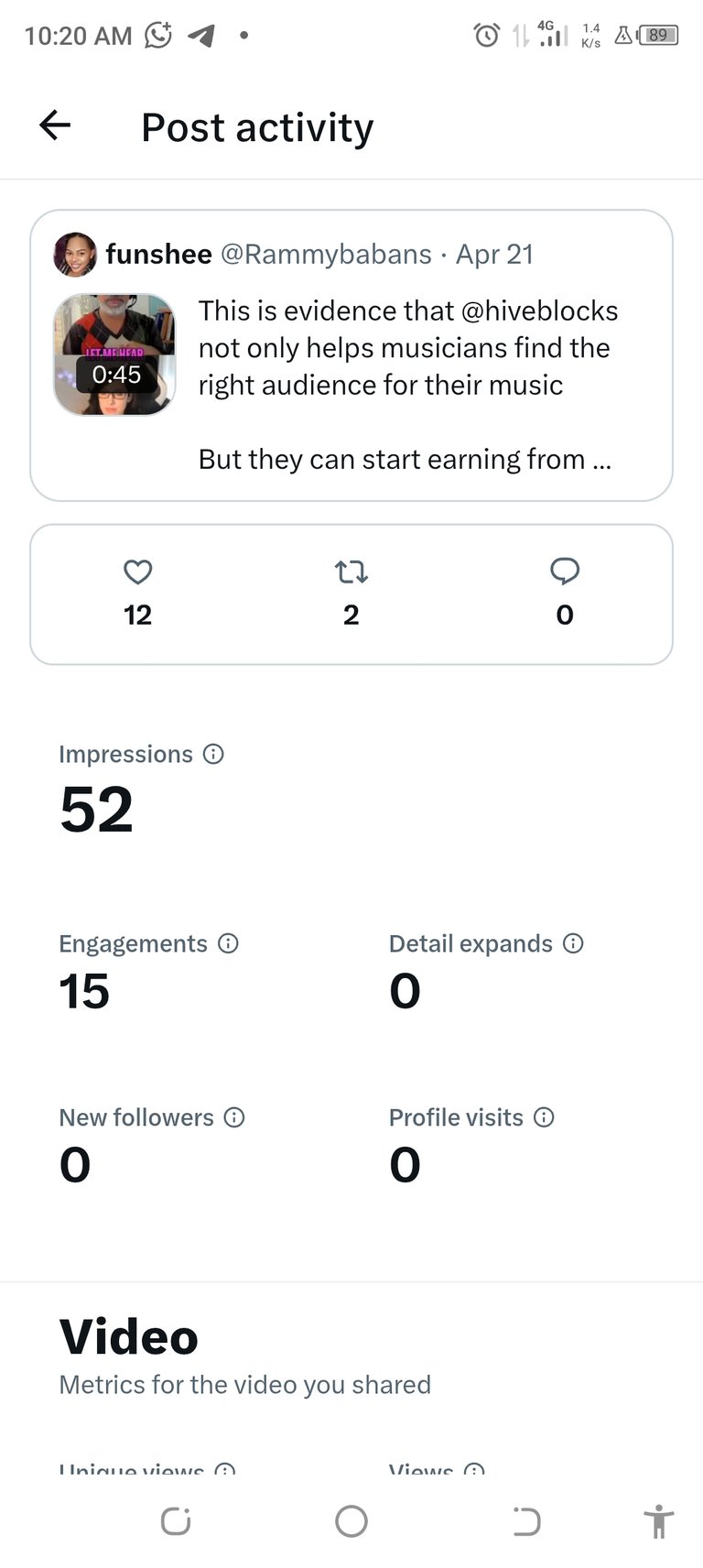
Task: Open the Detail expands info icon
Action: pyautogui.click(x=573, y=943)
